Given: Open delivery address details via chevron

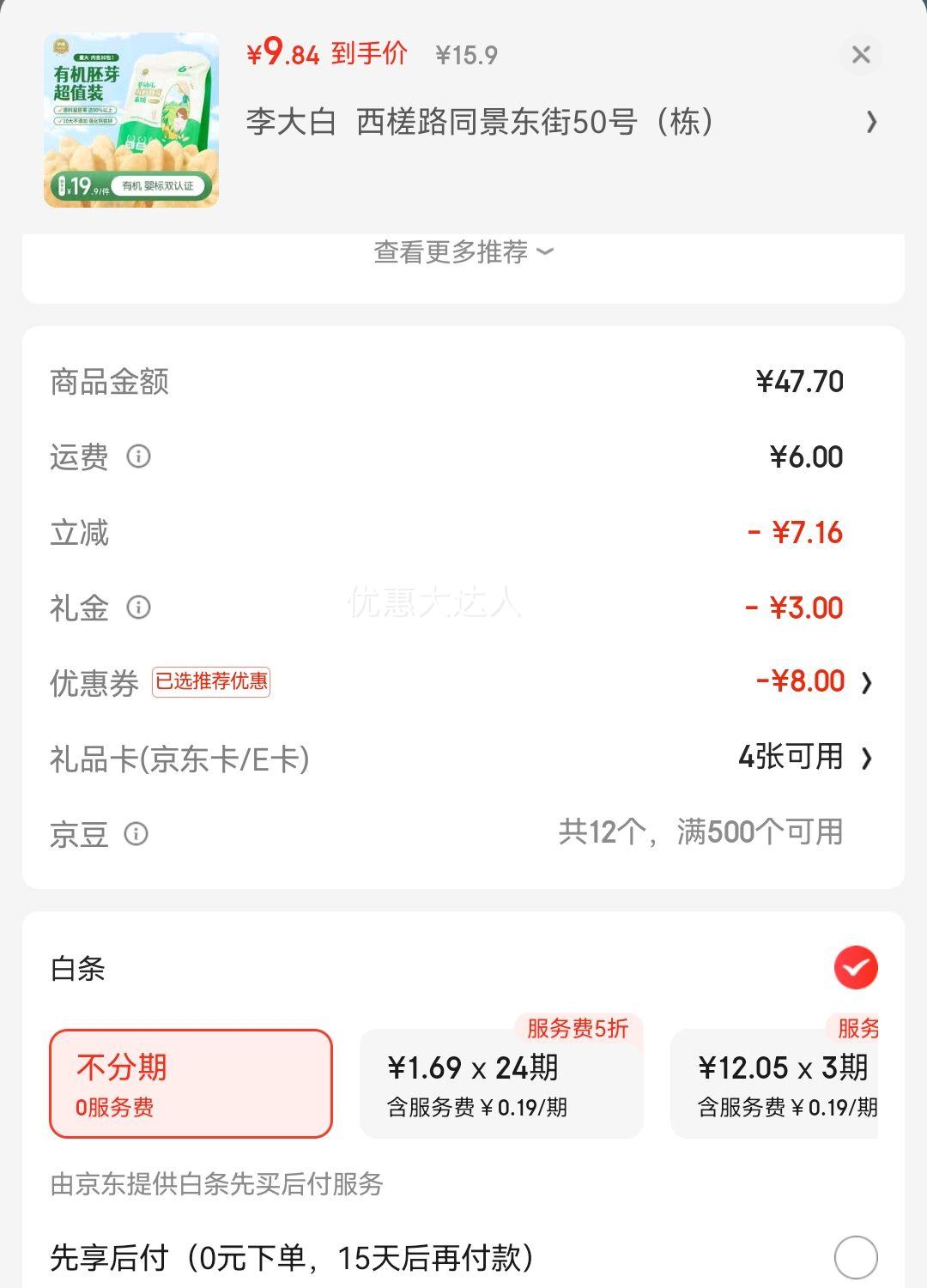Looking at the screenshot, I should (873, 123).
